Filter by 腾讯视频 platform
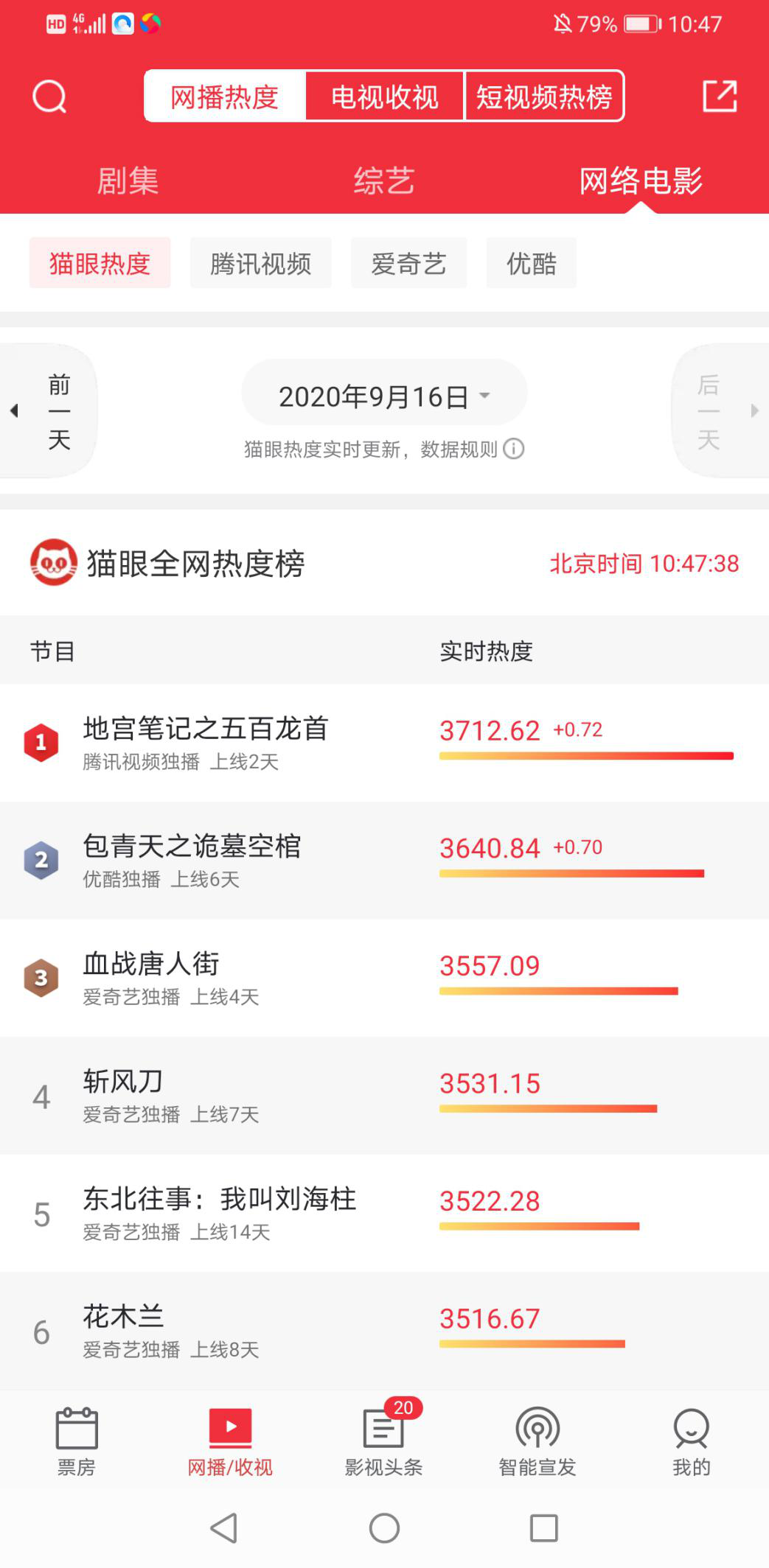The height and width of the screenshot is (1568, 769). [x=260, y=263]
